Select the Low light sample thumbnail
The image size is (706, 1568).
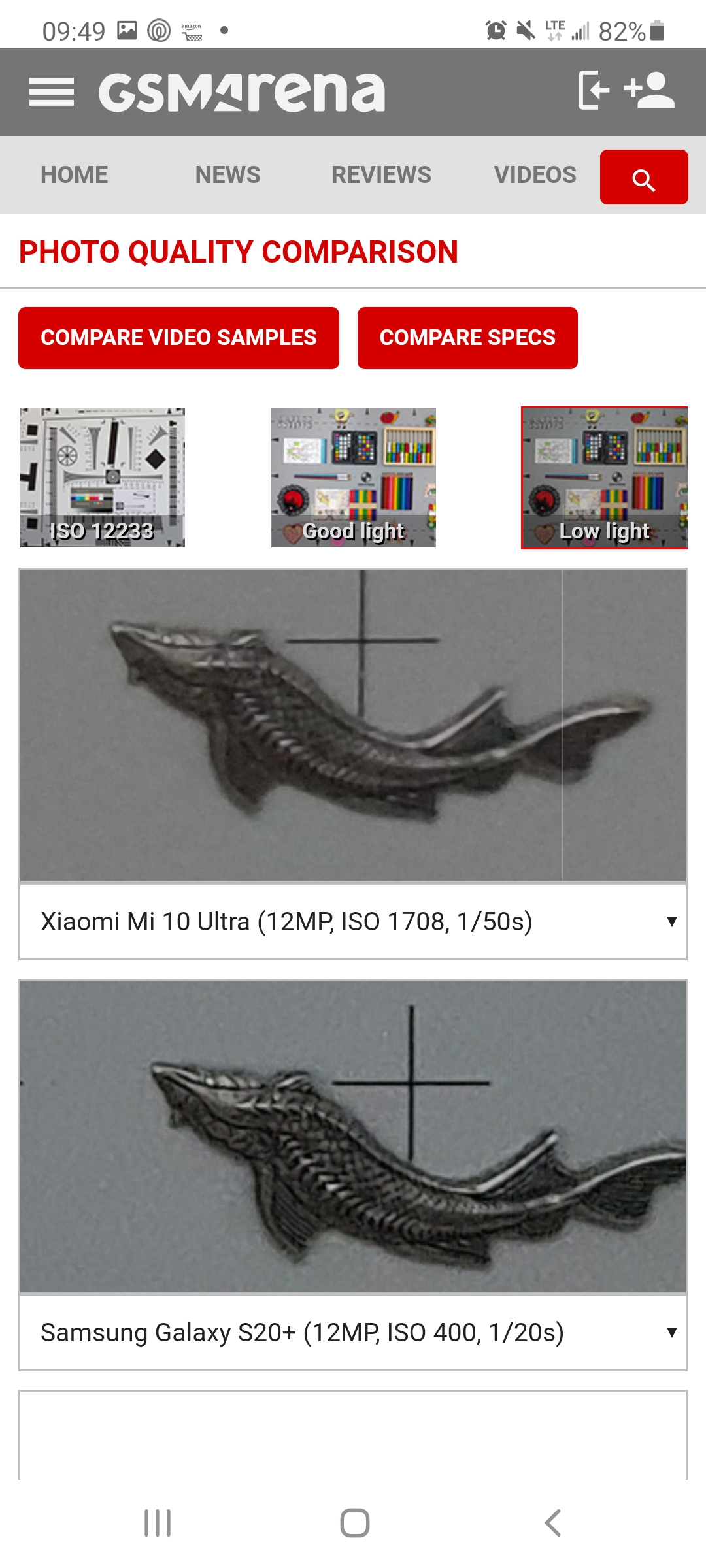click(x=604, y=478)
